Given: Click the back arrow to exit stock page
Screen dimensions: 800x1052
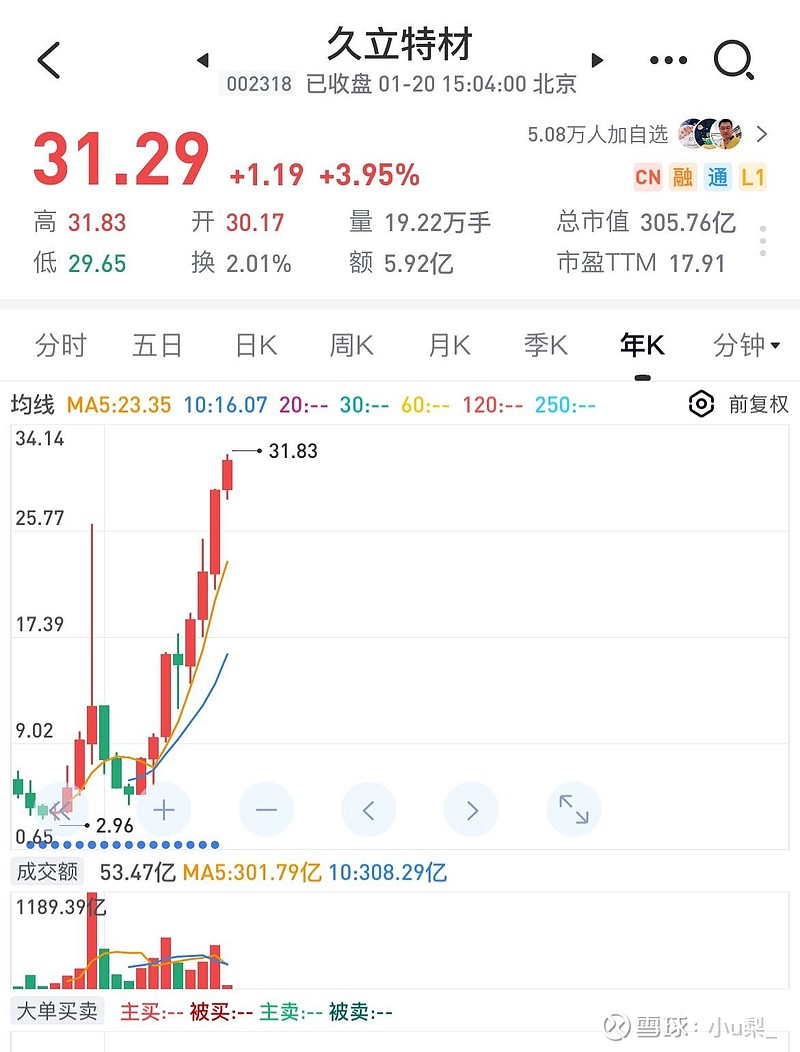Looking at the screenshot, I should [48, 60].
